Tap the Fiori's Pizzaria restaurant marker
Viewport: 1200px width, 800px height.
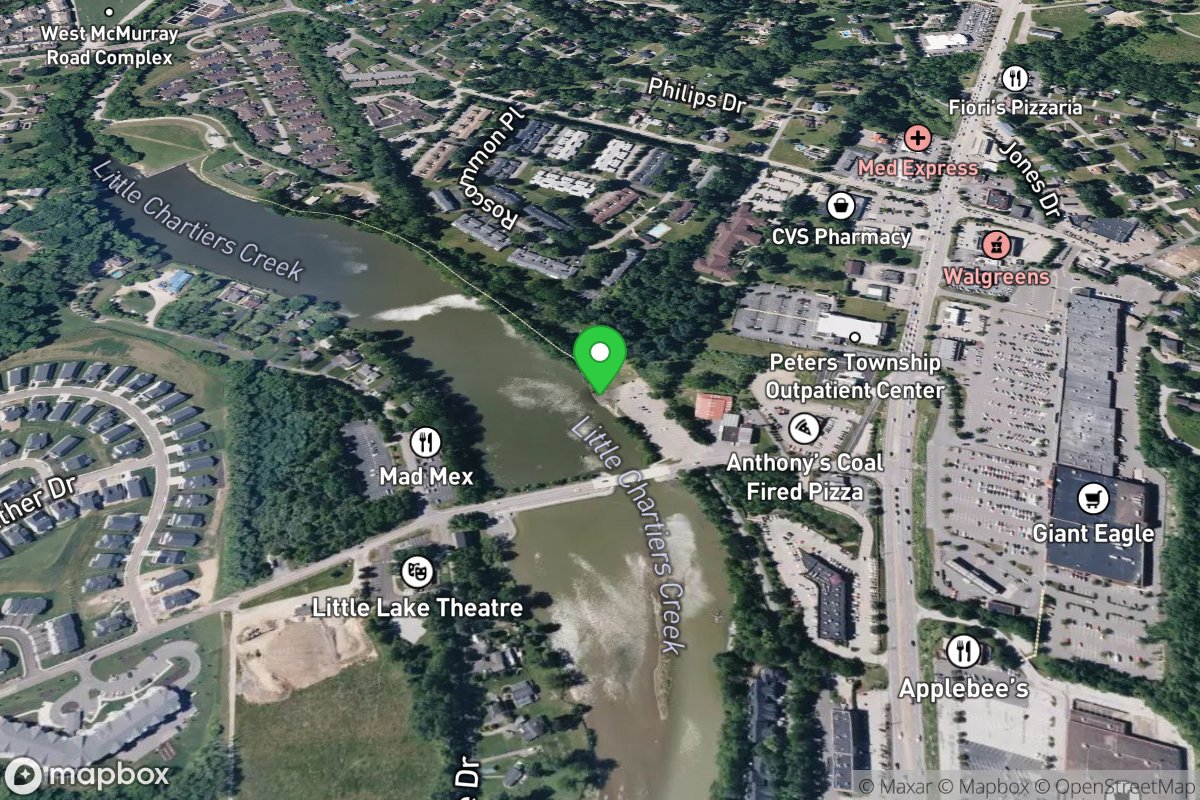coord(1015,78)
